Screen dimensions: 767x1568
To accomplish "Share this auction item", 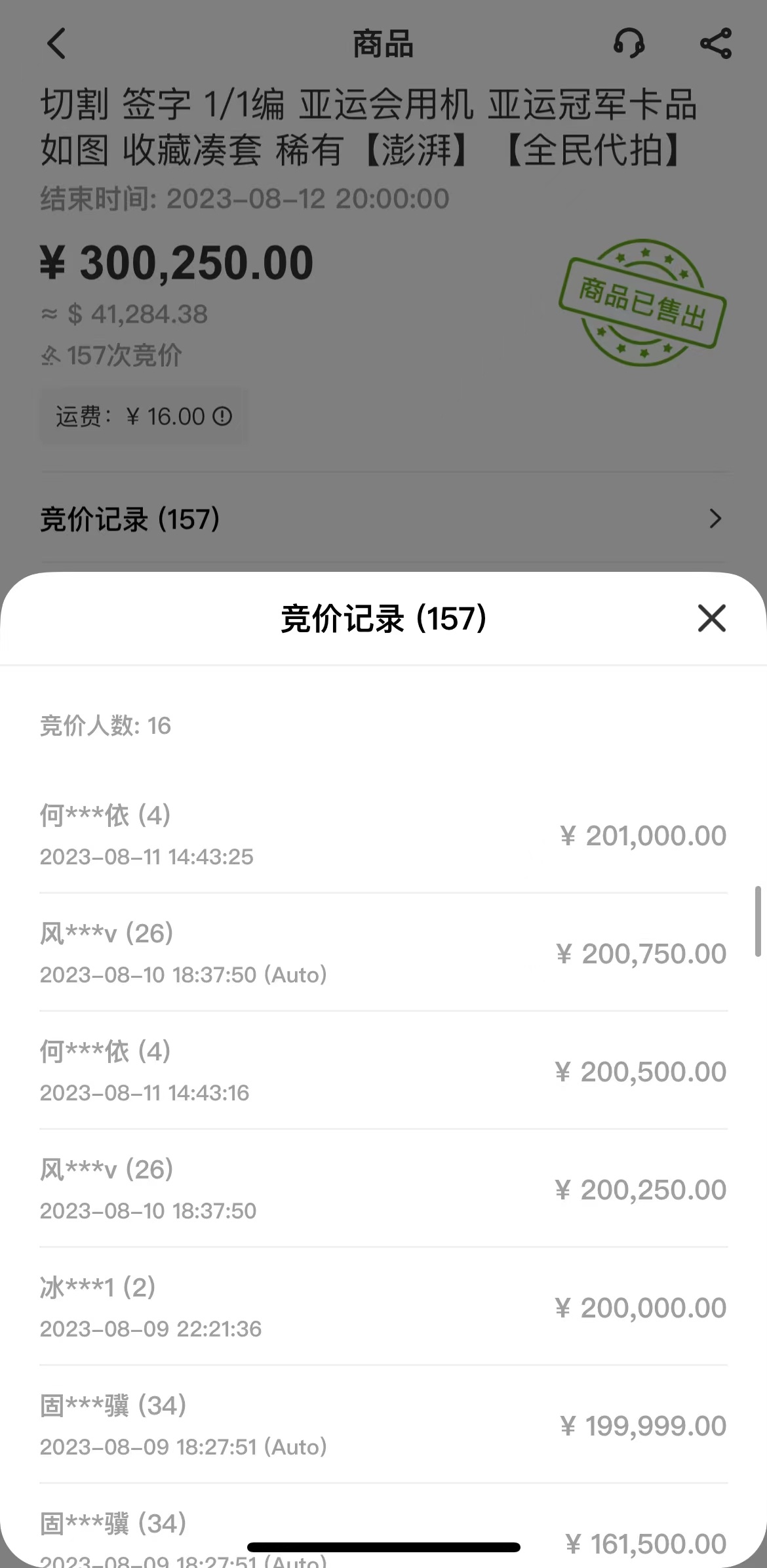I will (715, 44).
